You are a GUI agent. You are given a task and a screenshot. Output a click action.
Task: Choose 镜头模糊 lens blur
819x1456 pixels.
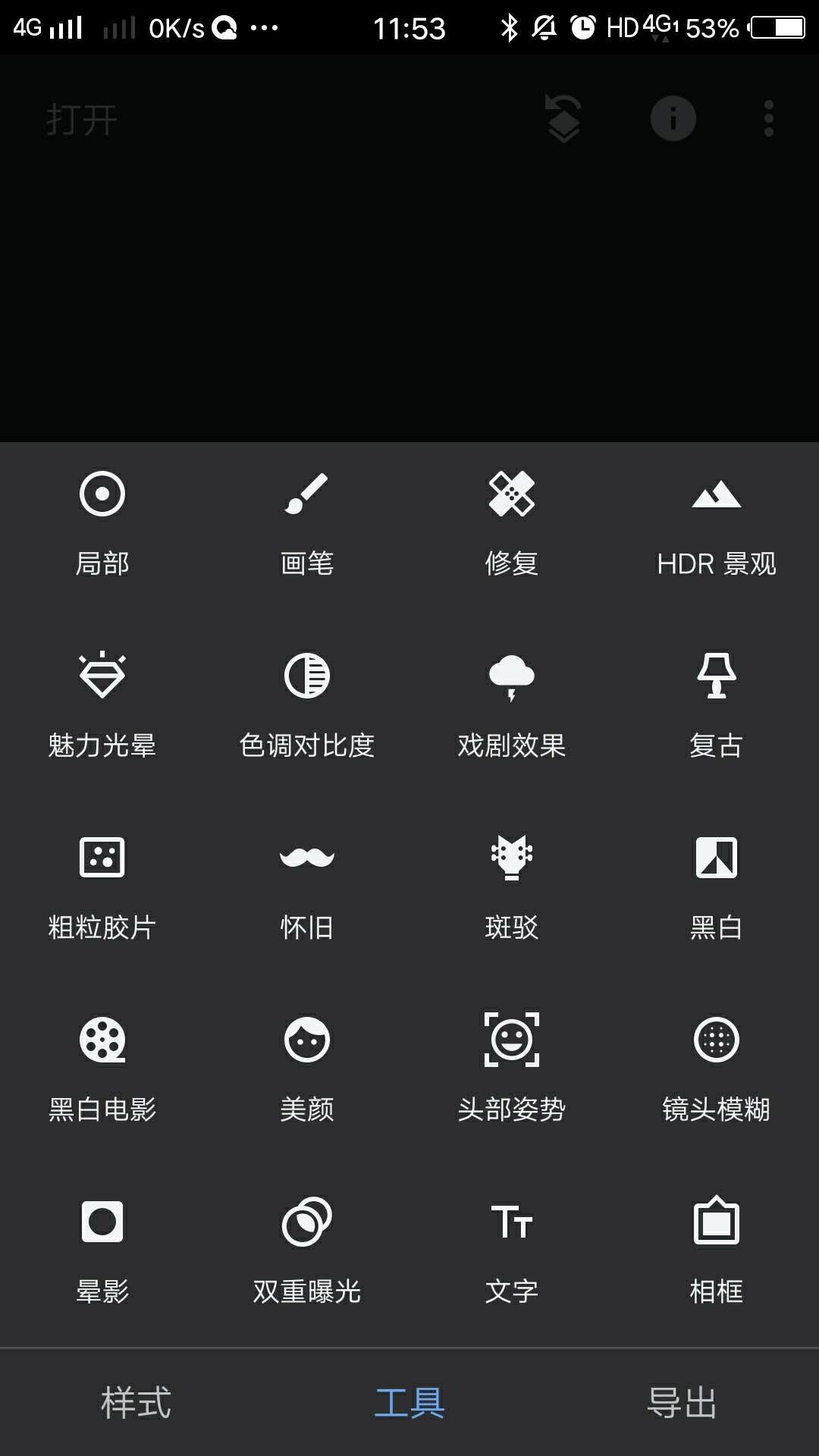[717, 1069]
